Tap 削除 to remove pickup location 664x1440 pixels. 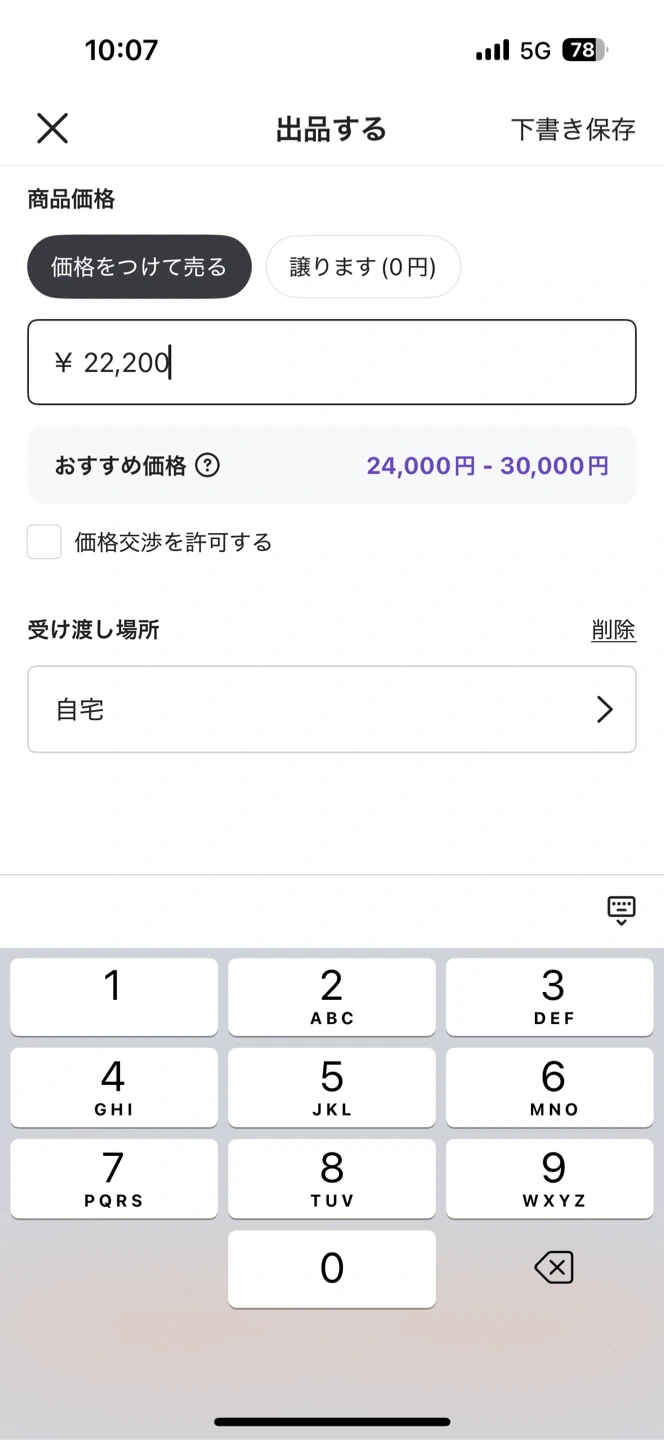coord(613,630)
